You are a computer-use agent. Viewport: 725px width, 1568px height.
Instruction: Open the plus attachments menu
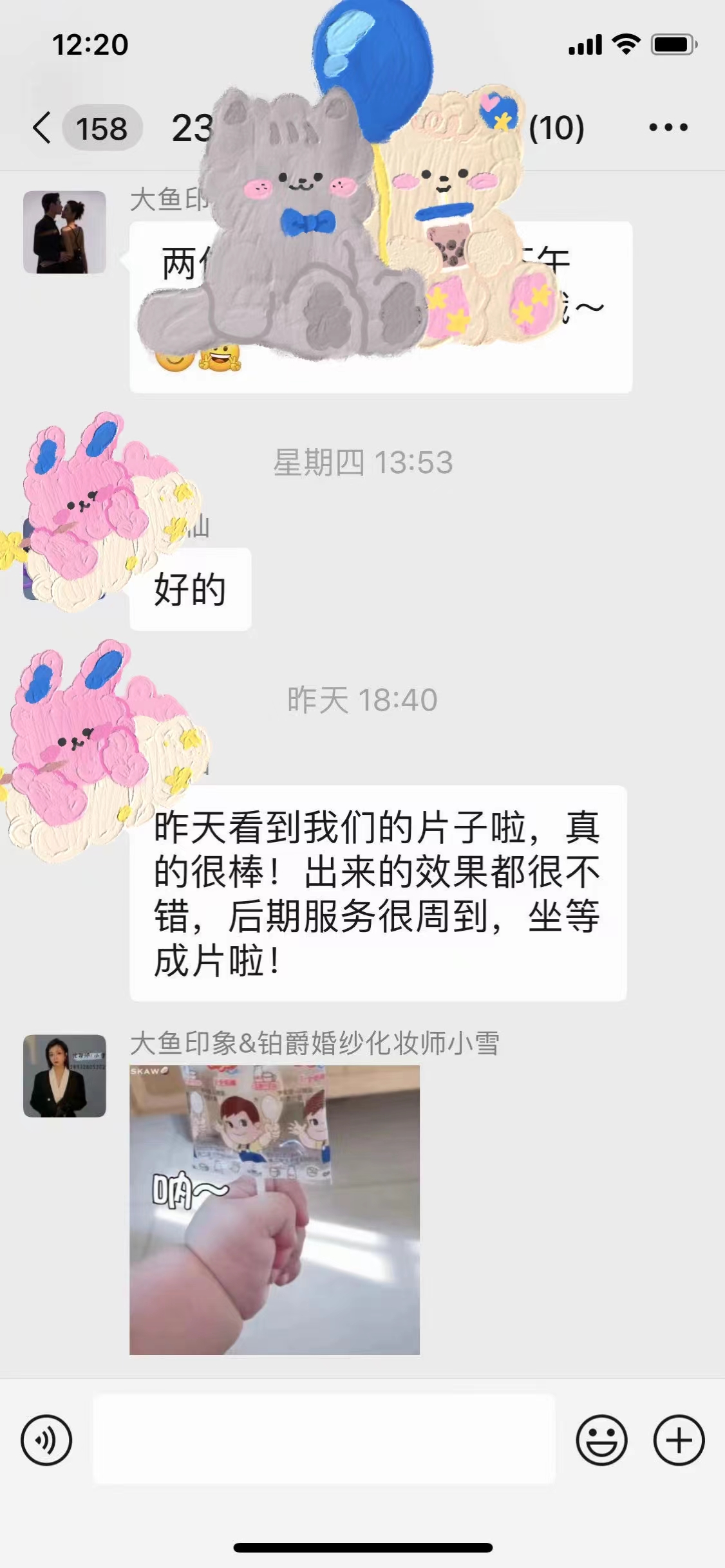click(x=679, y=1440)
